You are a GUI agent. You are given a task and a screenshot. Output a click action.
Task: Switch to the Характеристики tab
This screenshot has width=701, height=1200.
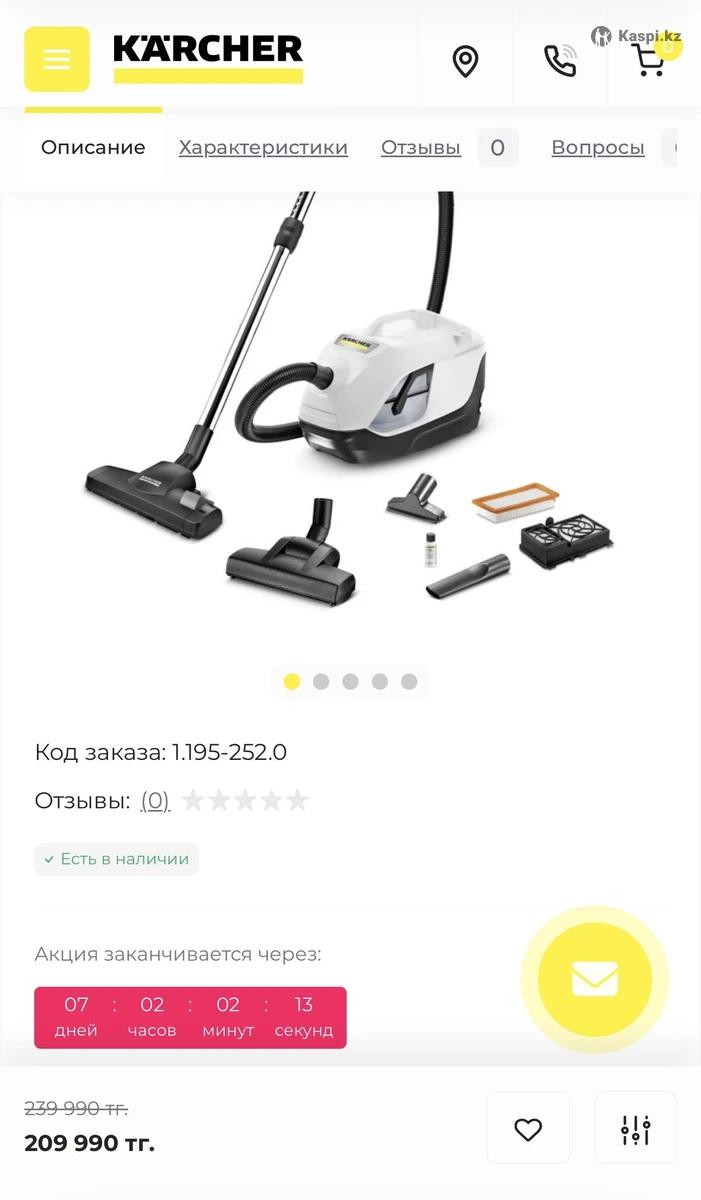point(263,148)
